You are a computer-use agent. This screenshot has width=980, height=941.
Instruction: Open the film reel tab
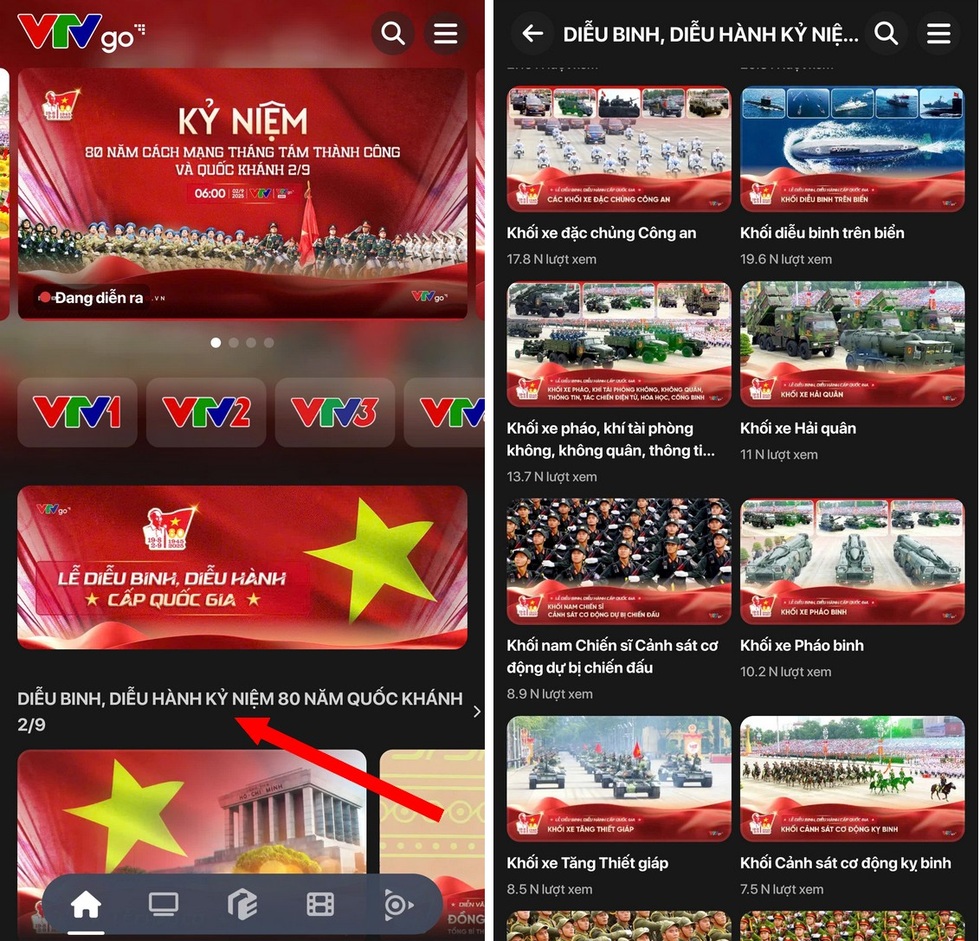point(320,905)
